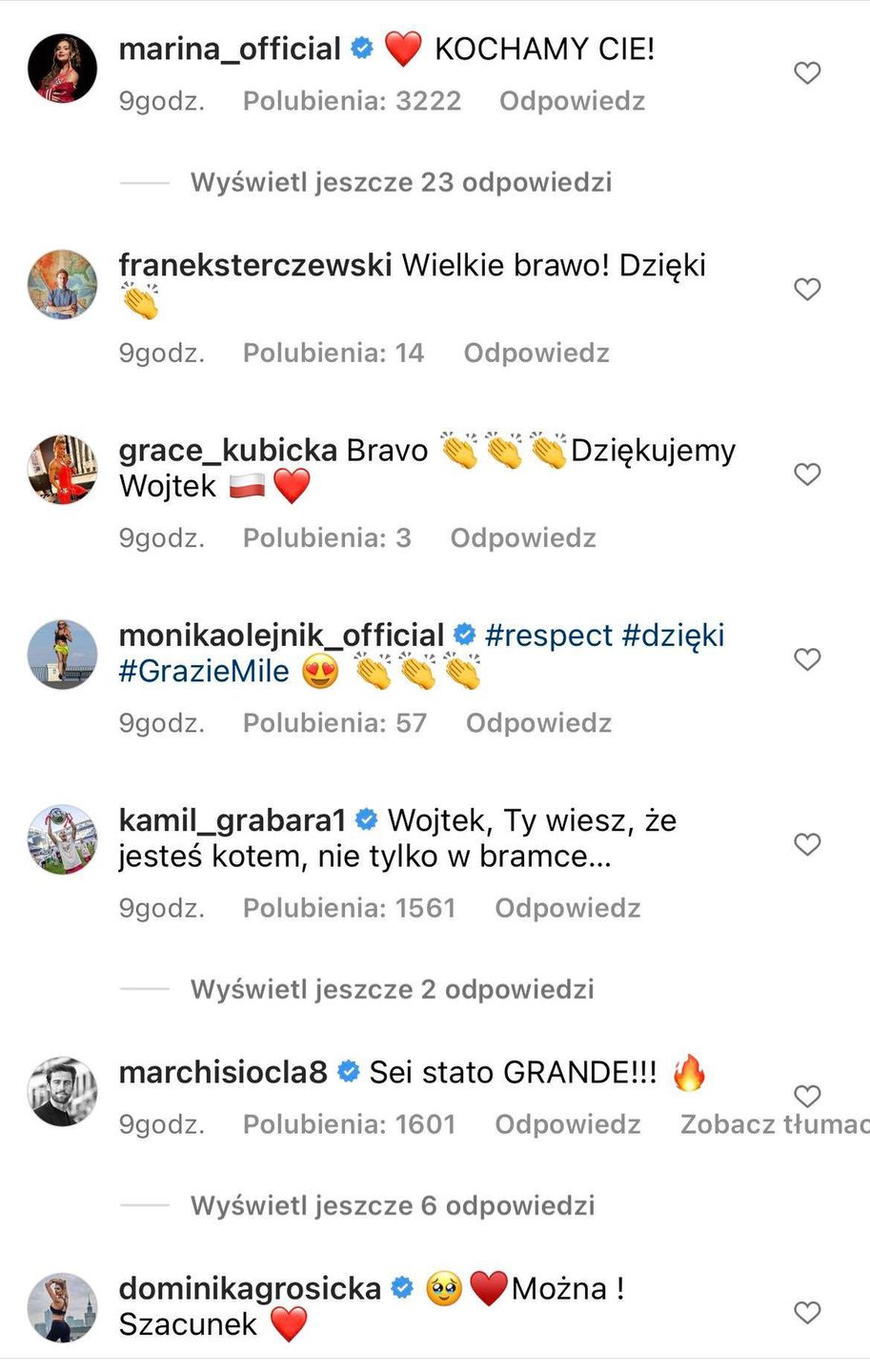Reply to marchisiocla8's comment

567,1124
